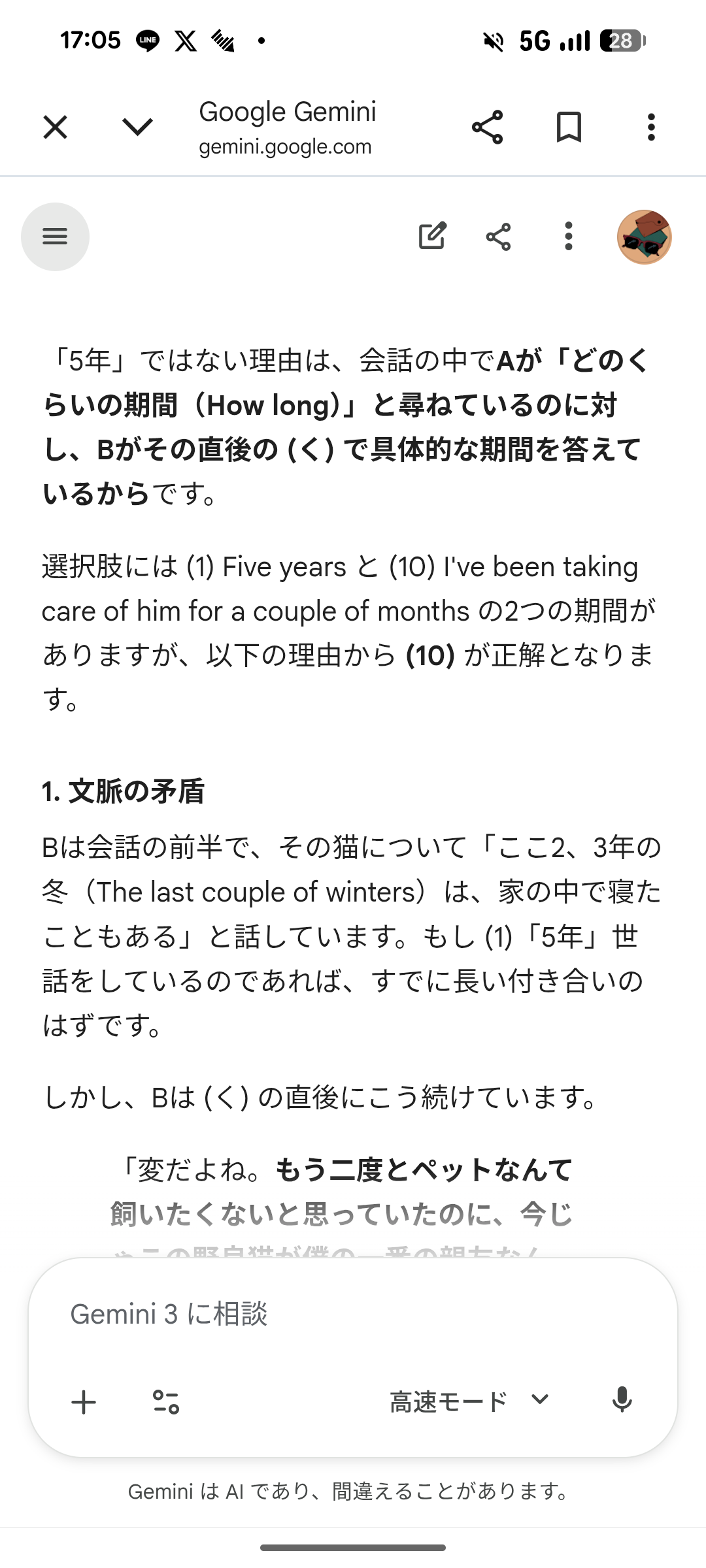Open Gemini's conversation options menu
The width and height of the screenshot is (706, 1568).
[x=569, y=237]
